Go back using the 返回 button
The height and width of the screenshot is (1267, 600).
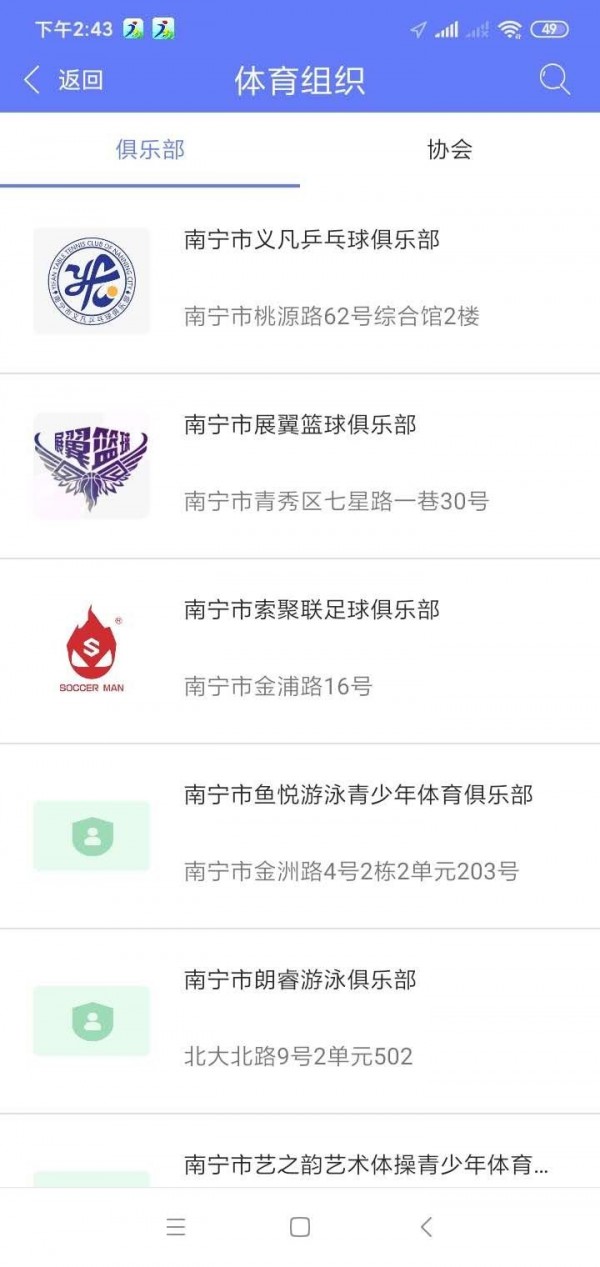pos(63,80)
